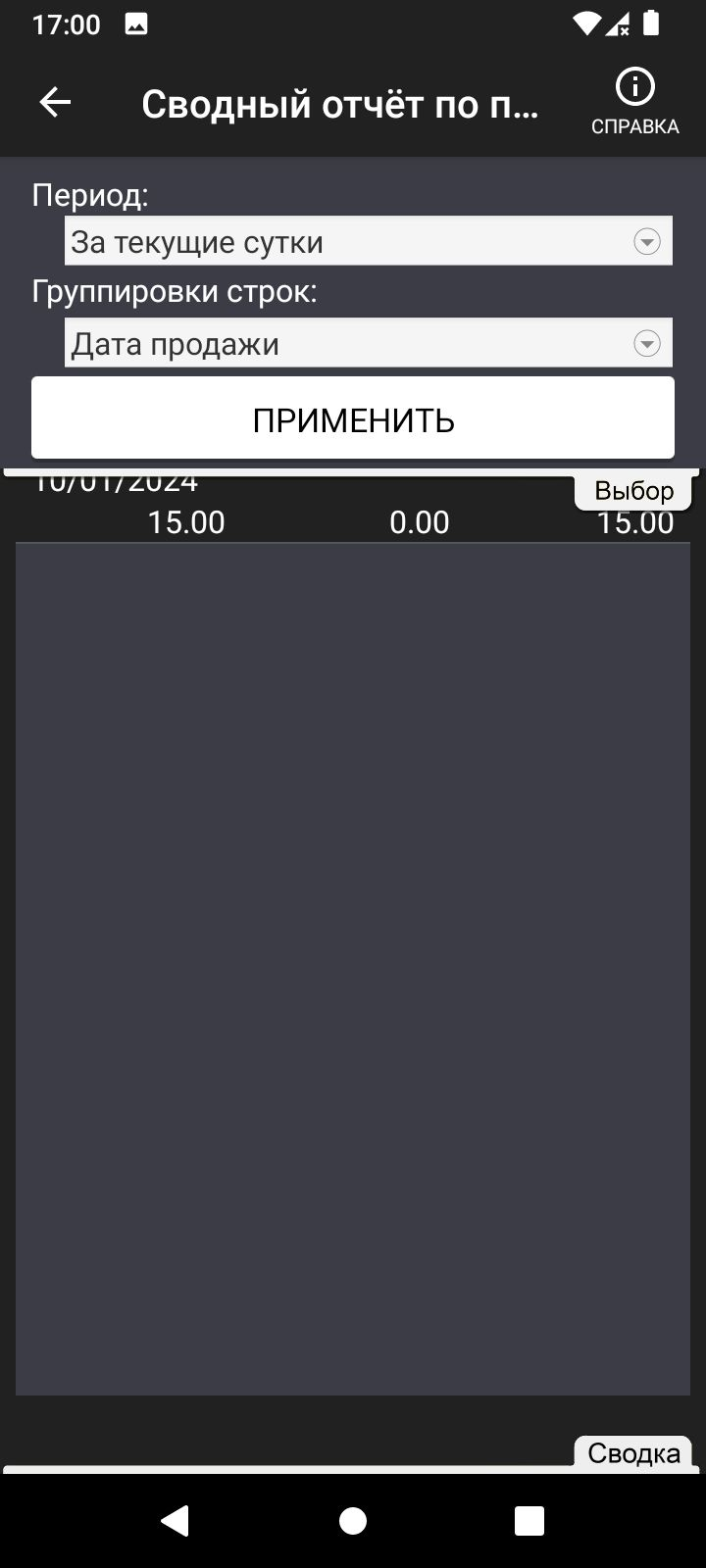
Task: Expand the Группировки строк dropdown
Action: tap(369, 343)
